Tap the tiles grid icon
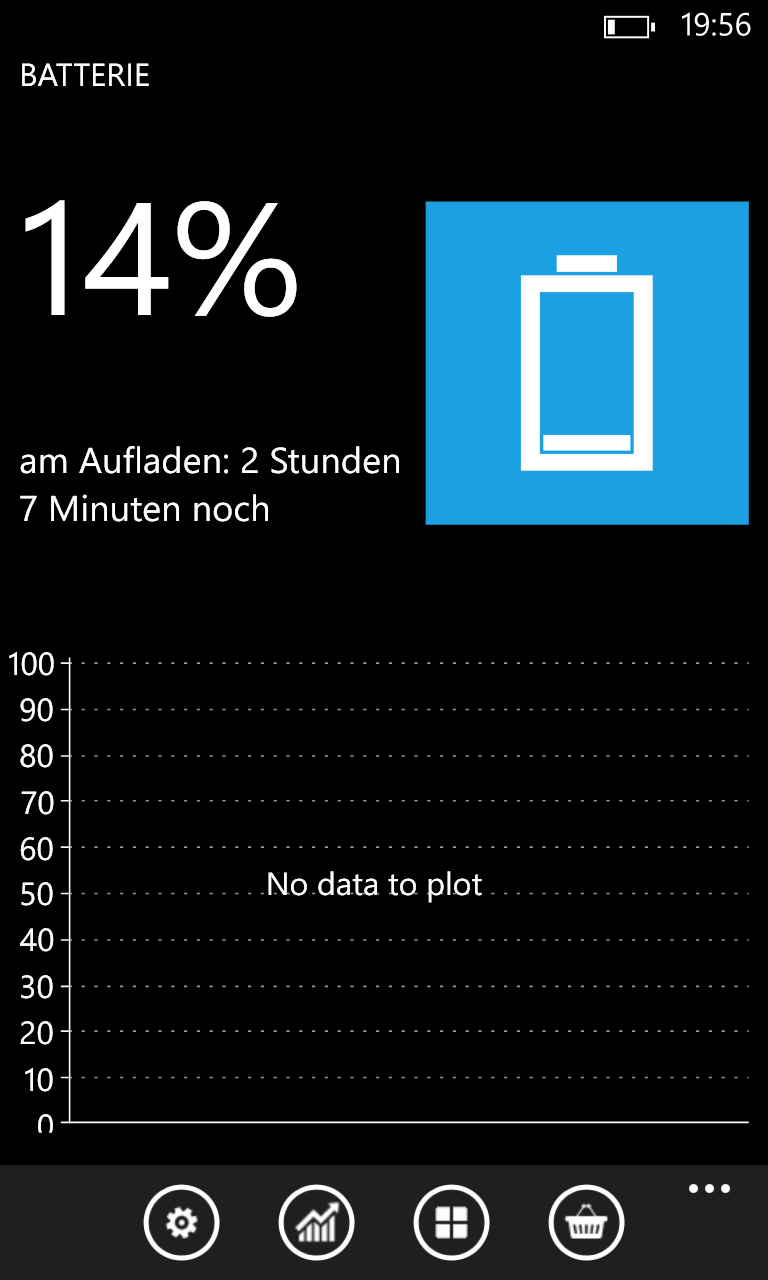 pos(451,1222)
